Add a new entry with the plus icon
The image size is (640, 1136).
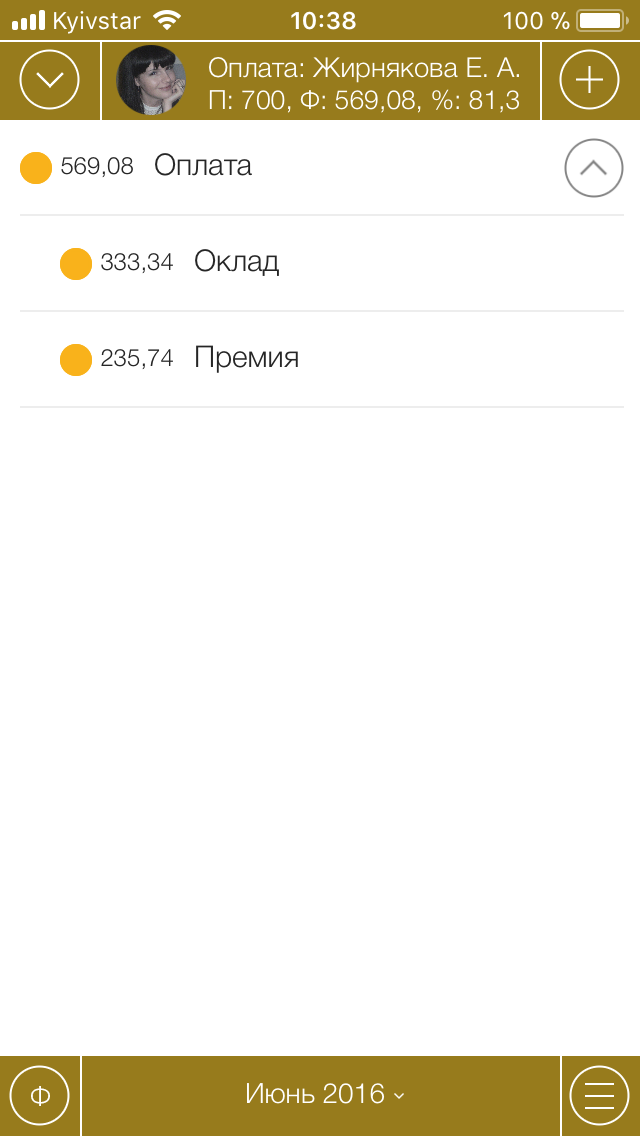(x=590, y=80)
